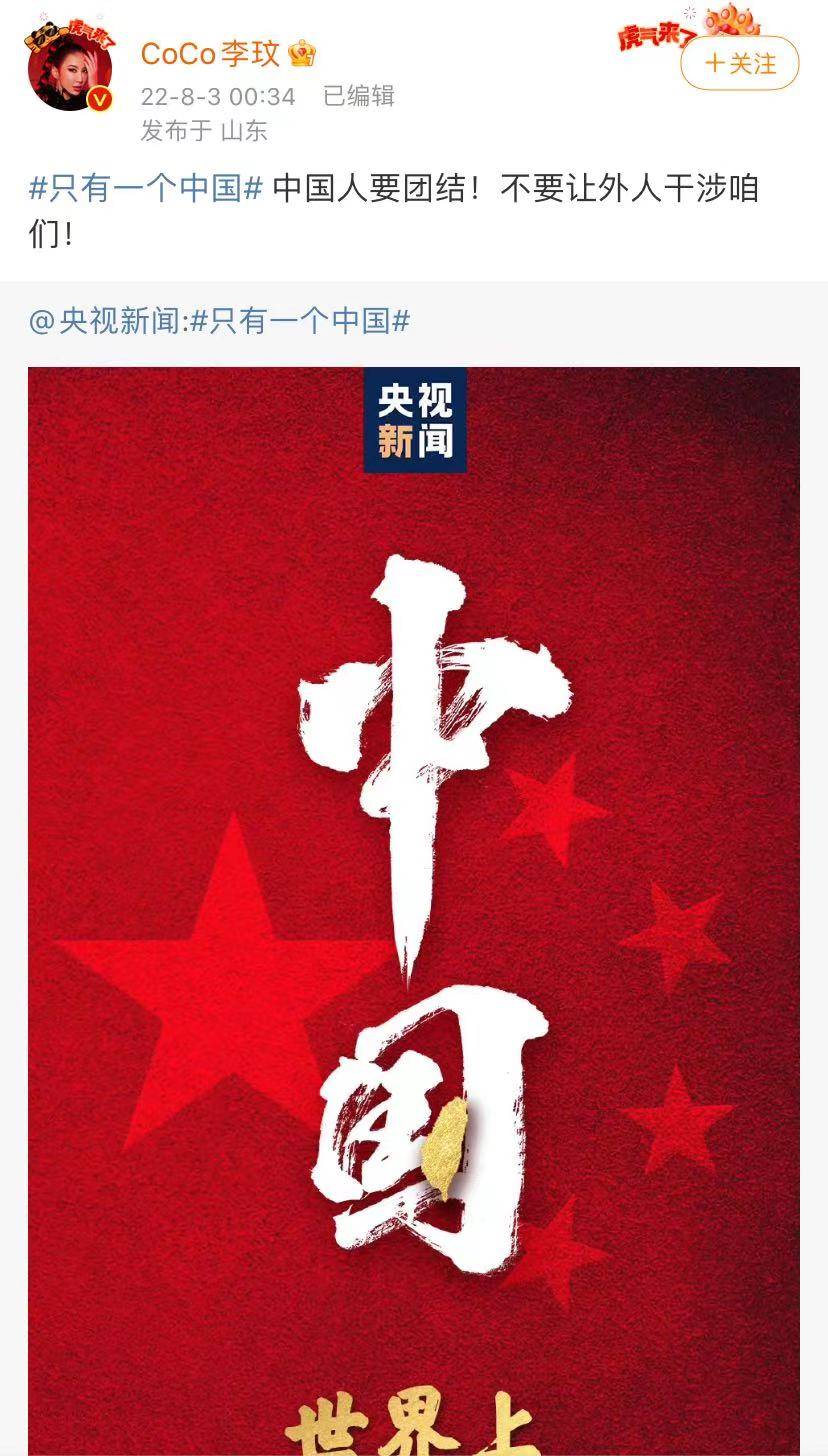Open the #只有一个中国# hashtag in the reposted post
The width and height of the screenshot is (828, 1456).
(300, 321)
